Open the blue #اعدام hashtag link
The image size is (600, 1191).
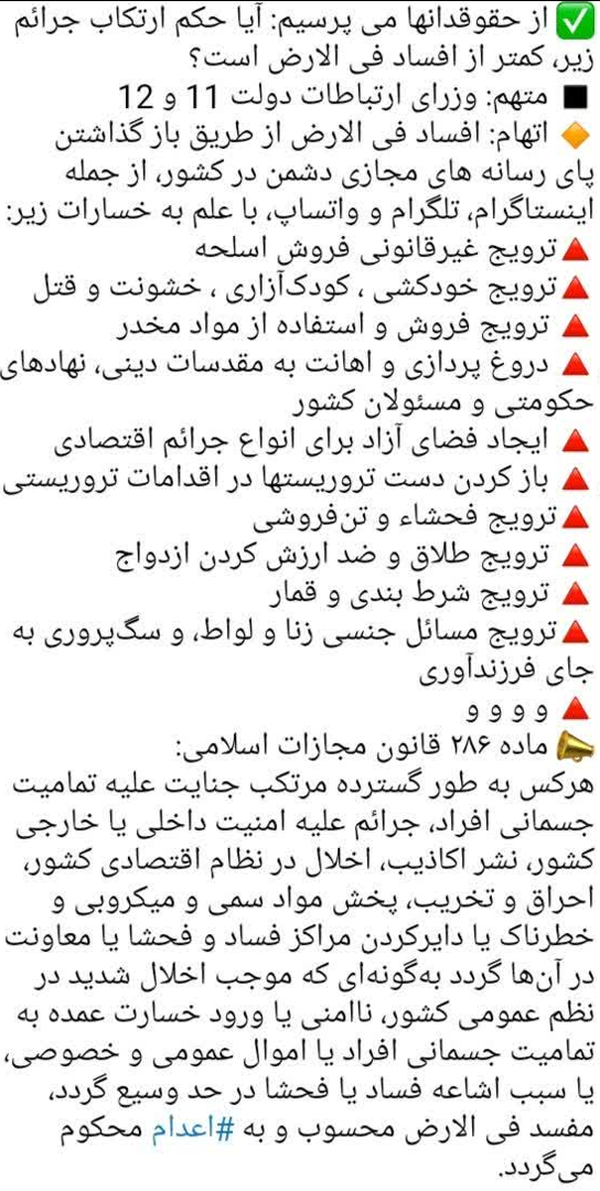click(191, 1131)
